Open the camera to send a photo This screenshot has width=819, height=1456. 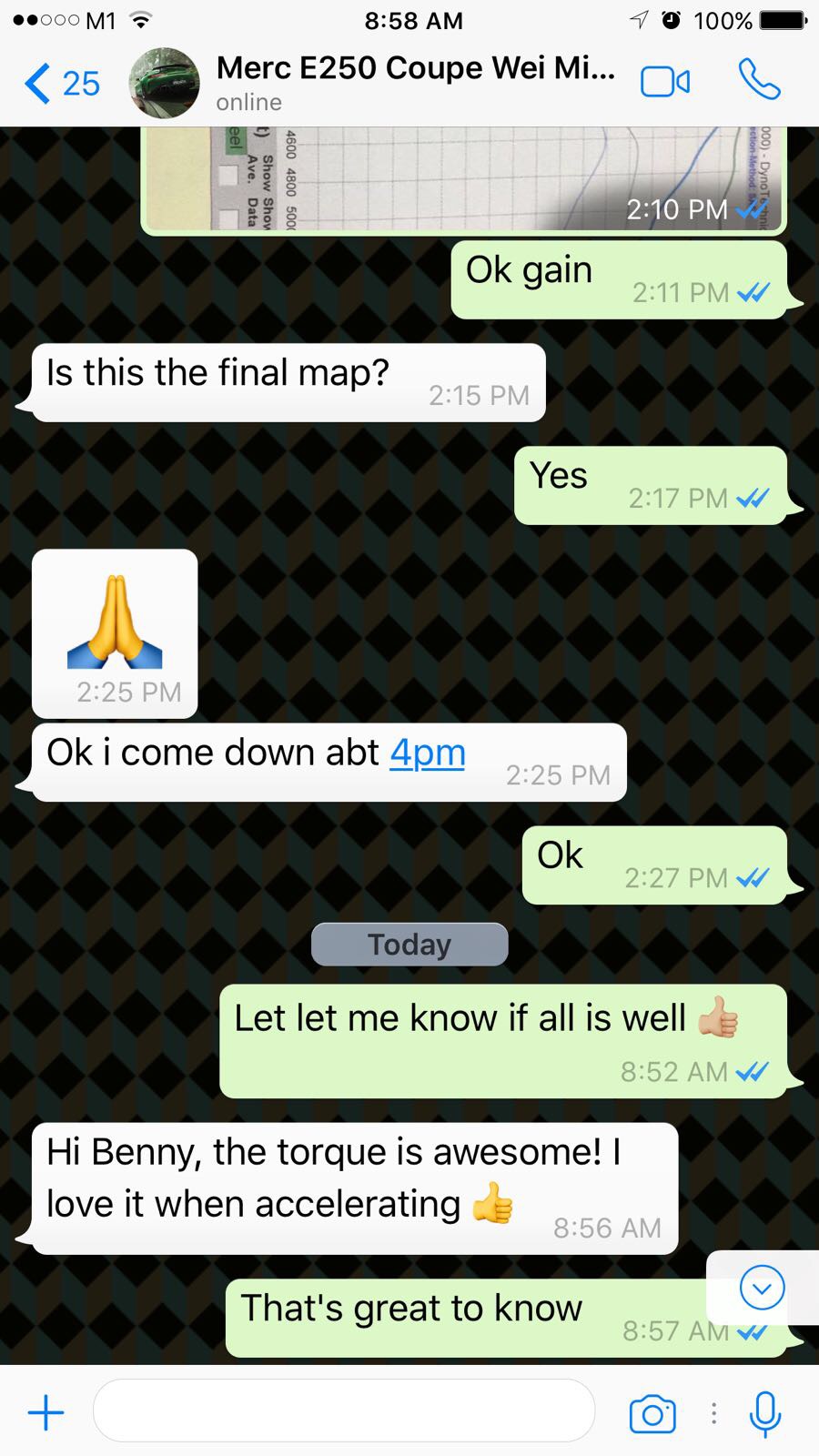652,1413
